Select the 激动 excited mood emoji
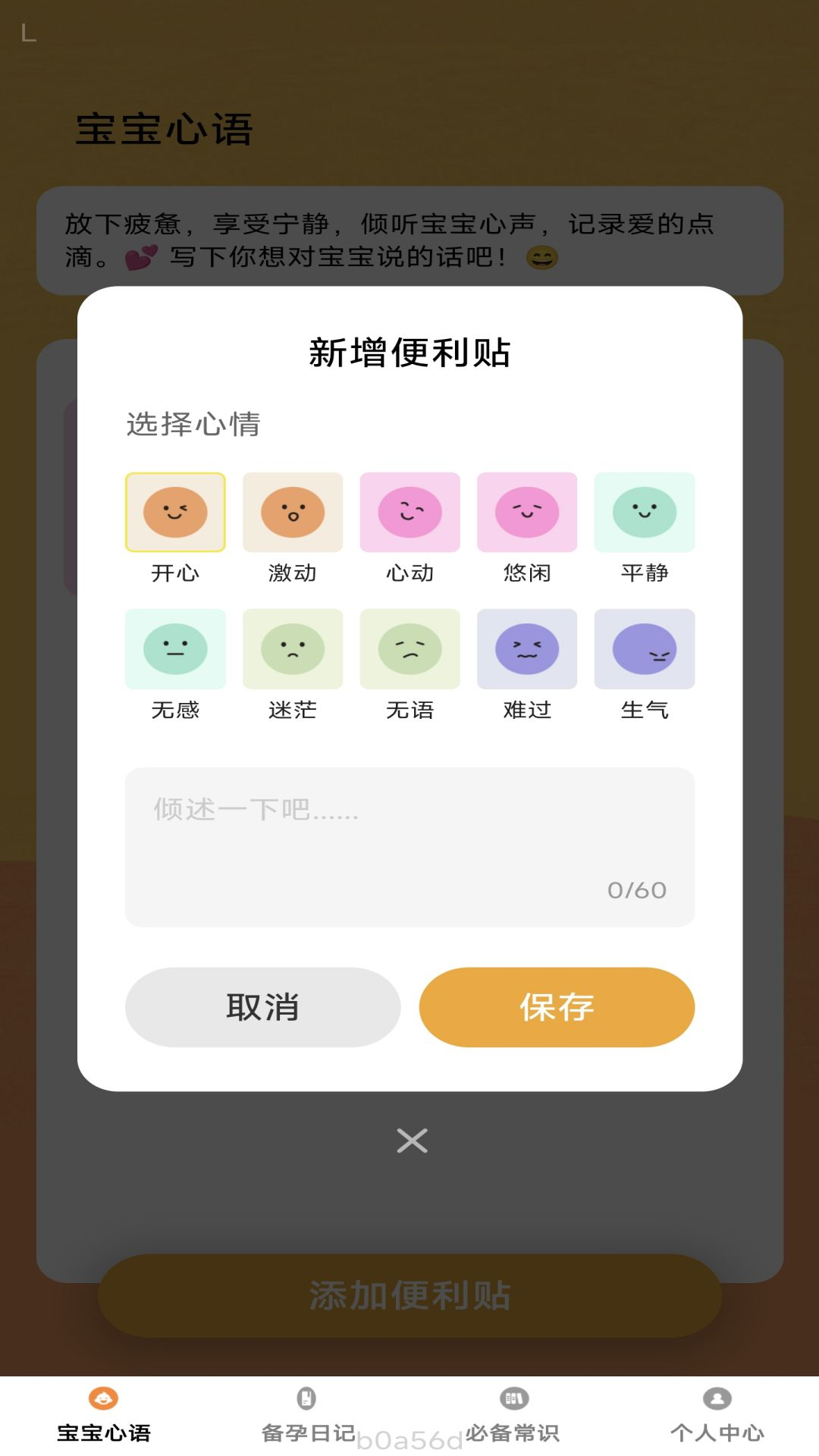 293,512
